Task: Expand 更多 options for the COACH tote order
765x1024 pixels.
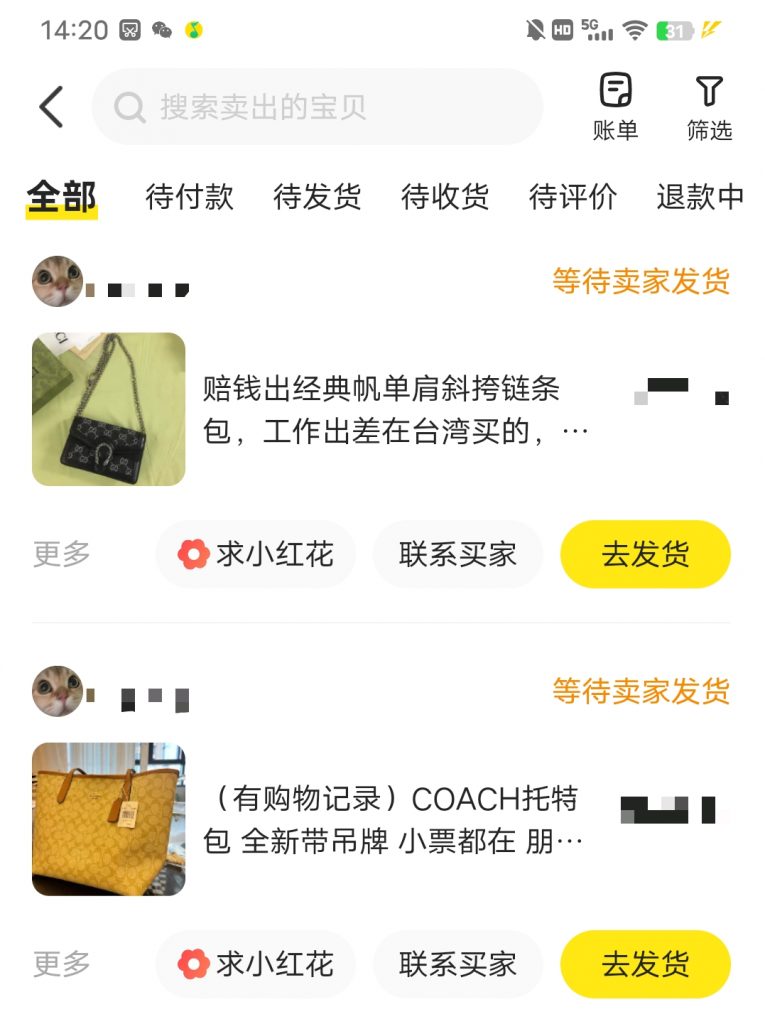Action: click(x=61, y=964)
